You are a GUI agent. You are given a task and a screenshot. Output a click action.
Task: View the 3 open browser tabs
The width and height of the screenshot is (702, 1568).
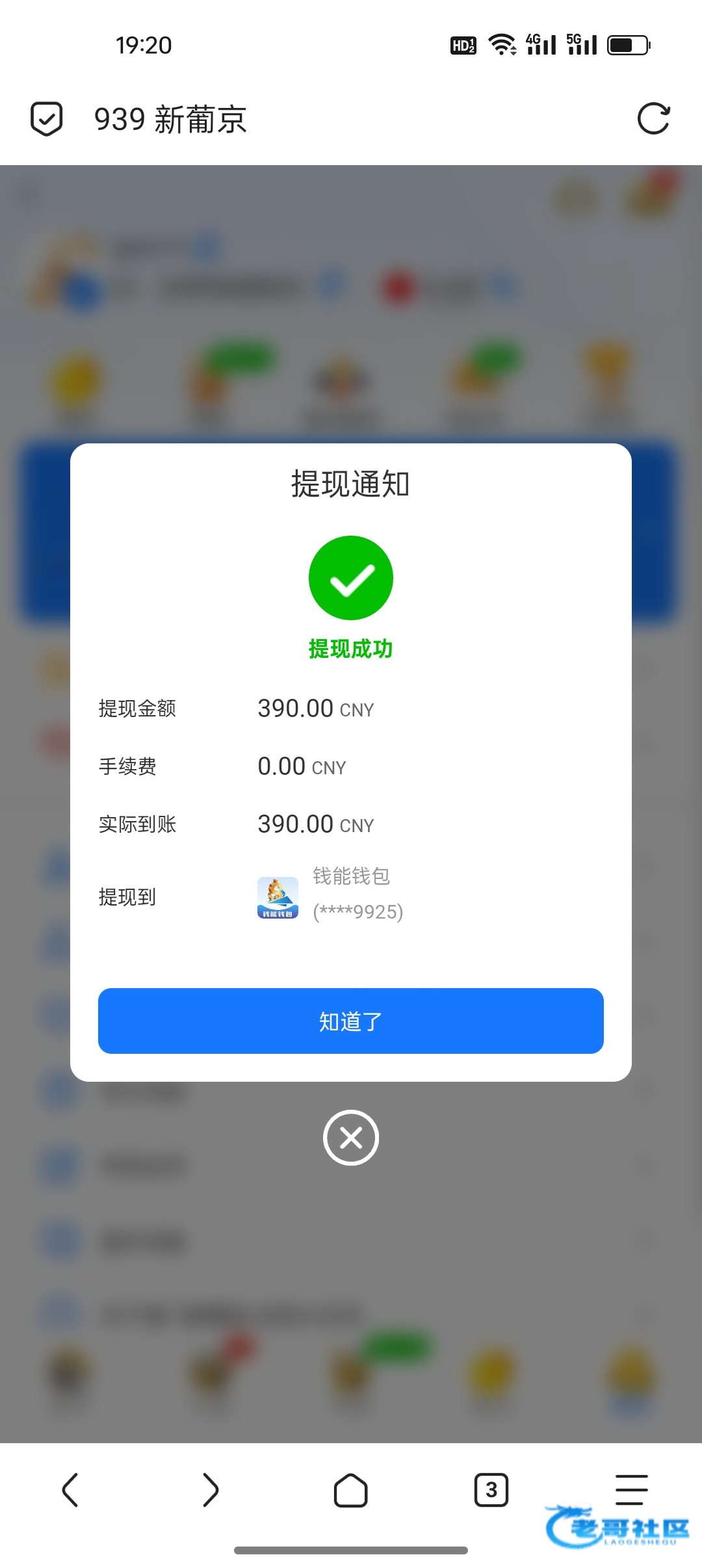tap(491, 1490)
